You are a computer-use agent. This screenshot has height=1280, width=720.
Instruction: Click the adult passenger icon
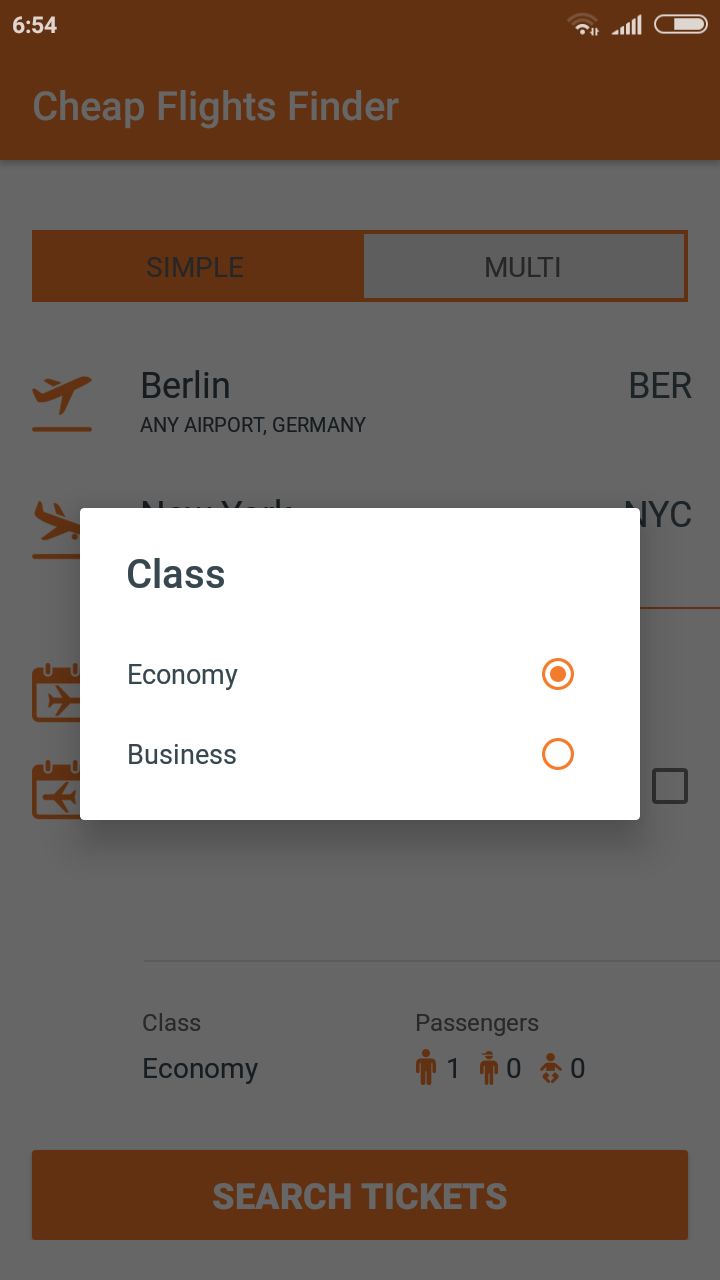click(x=424, y=1068)
